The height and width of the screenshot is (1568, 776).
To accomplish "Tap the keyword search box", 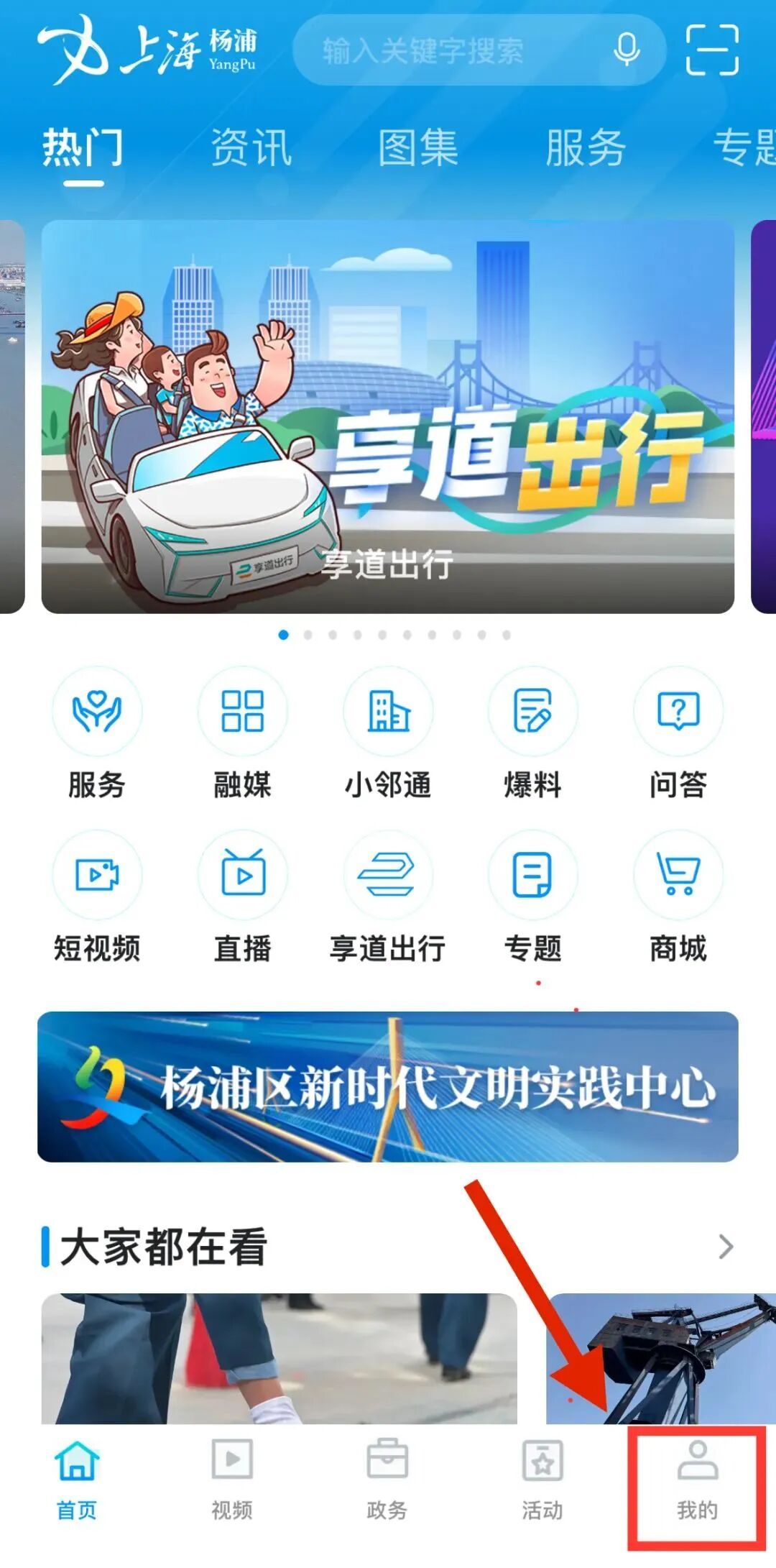I will [x=445, y=50].
